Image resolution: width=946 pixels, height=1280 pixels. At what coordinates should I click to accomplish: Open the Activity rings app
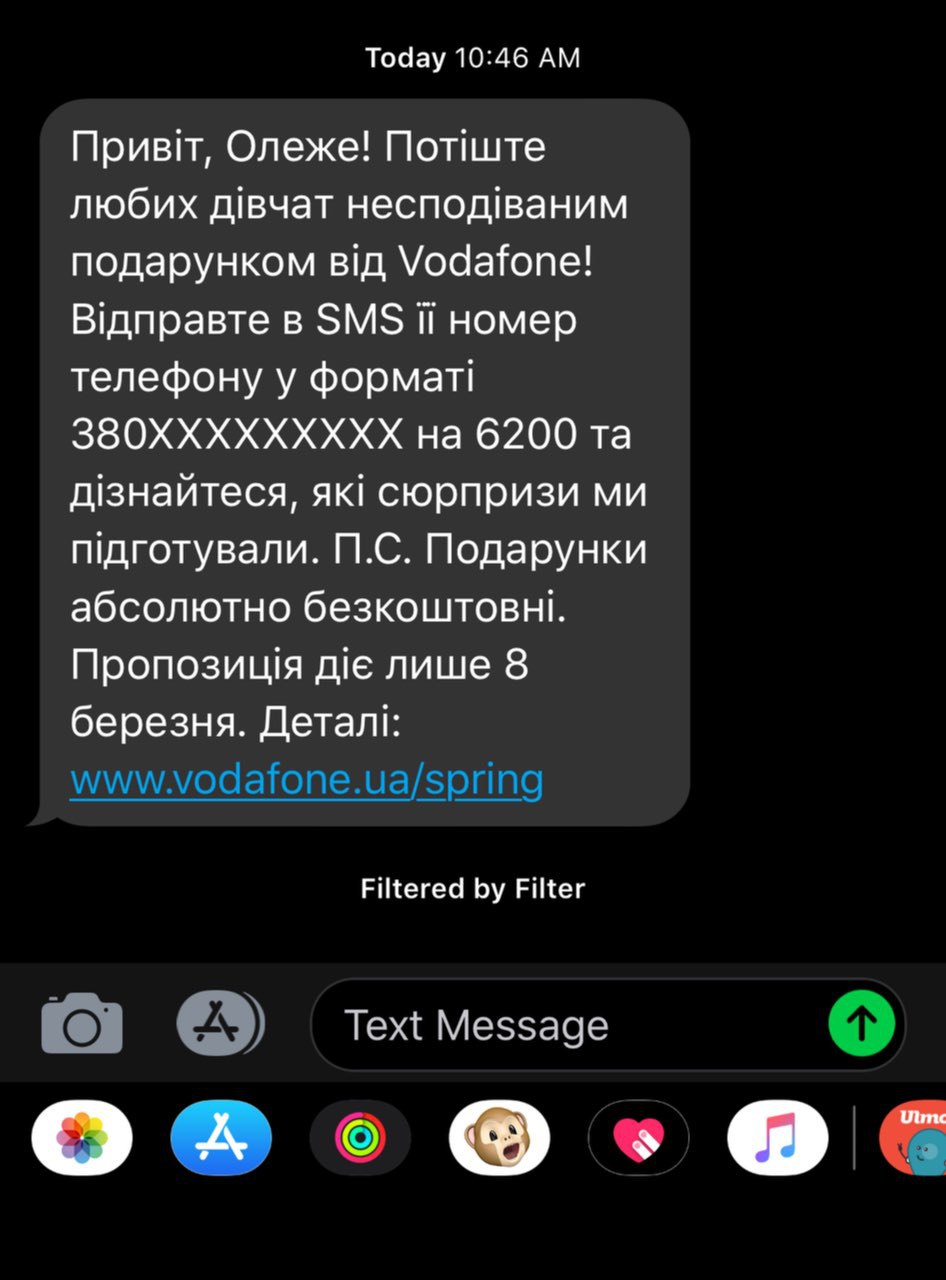(x=360, y=1138)
